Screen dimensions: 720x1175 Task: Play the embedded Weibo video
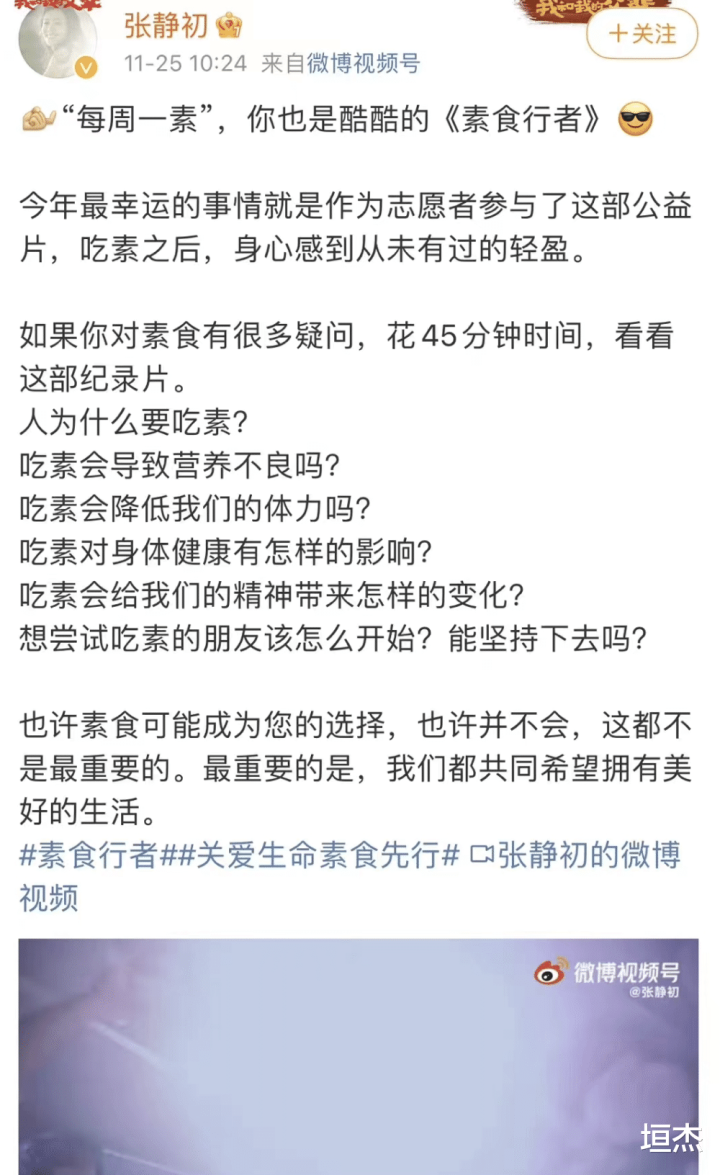pyautogui.click(x=358, y=1057)
